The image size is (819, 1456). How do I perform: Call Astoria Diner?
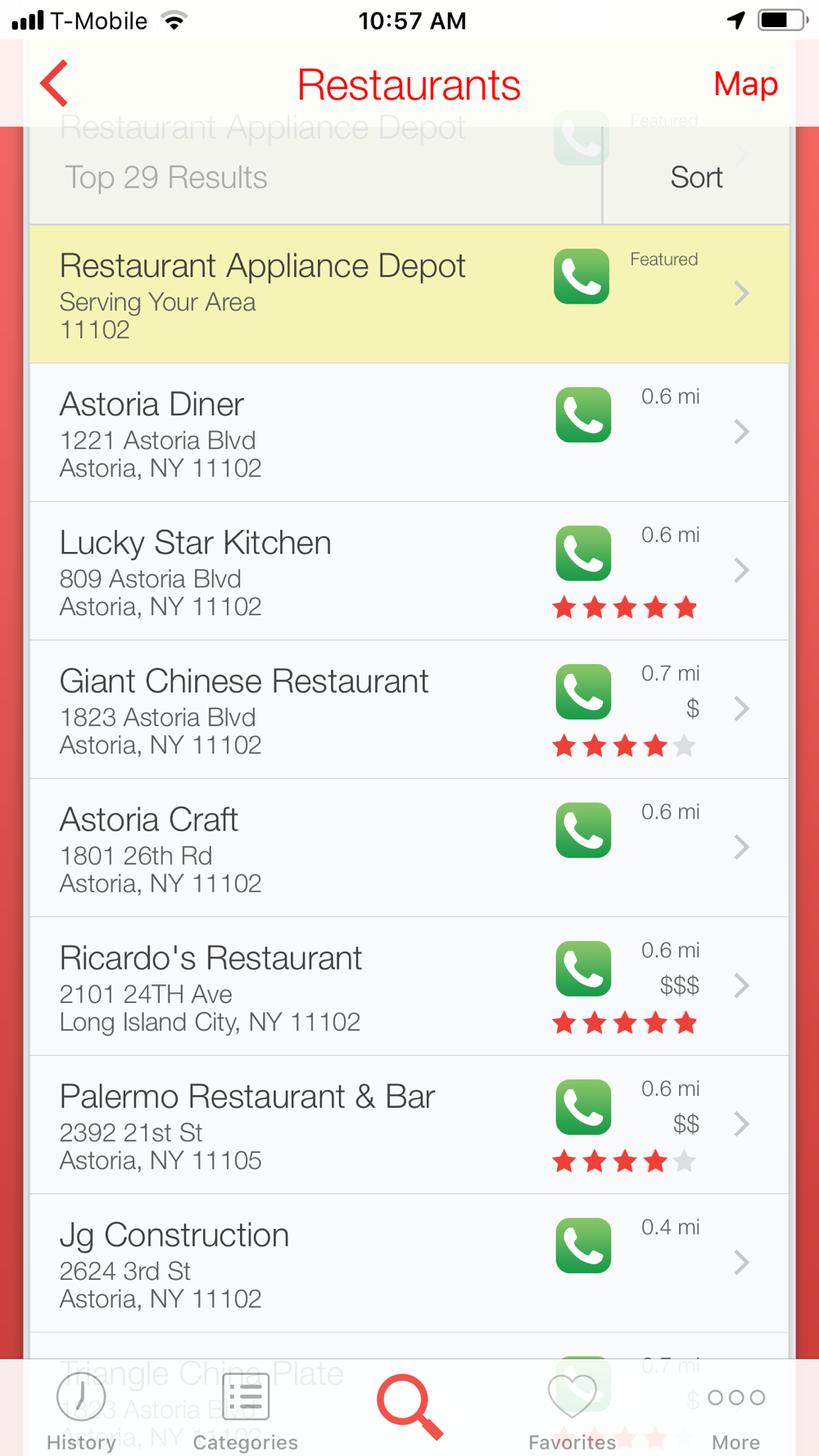click(x=583, y=415)
